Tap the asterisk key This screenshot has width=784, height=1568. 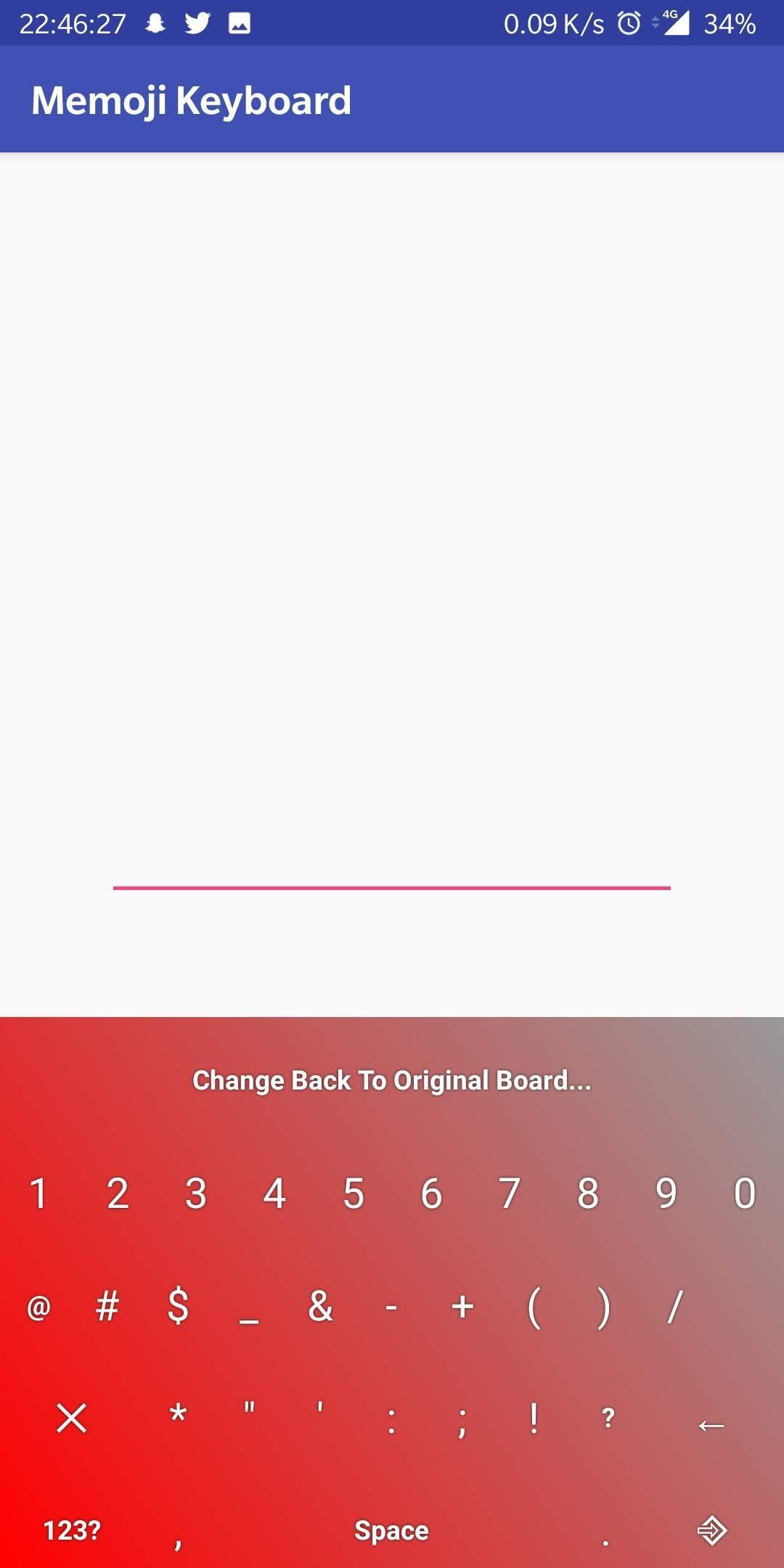[x=178, y=1416]
